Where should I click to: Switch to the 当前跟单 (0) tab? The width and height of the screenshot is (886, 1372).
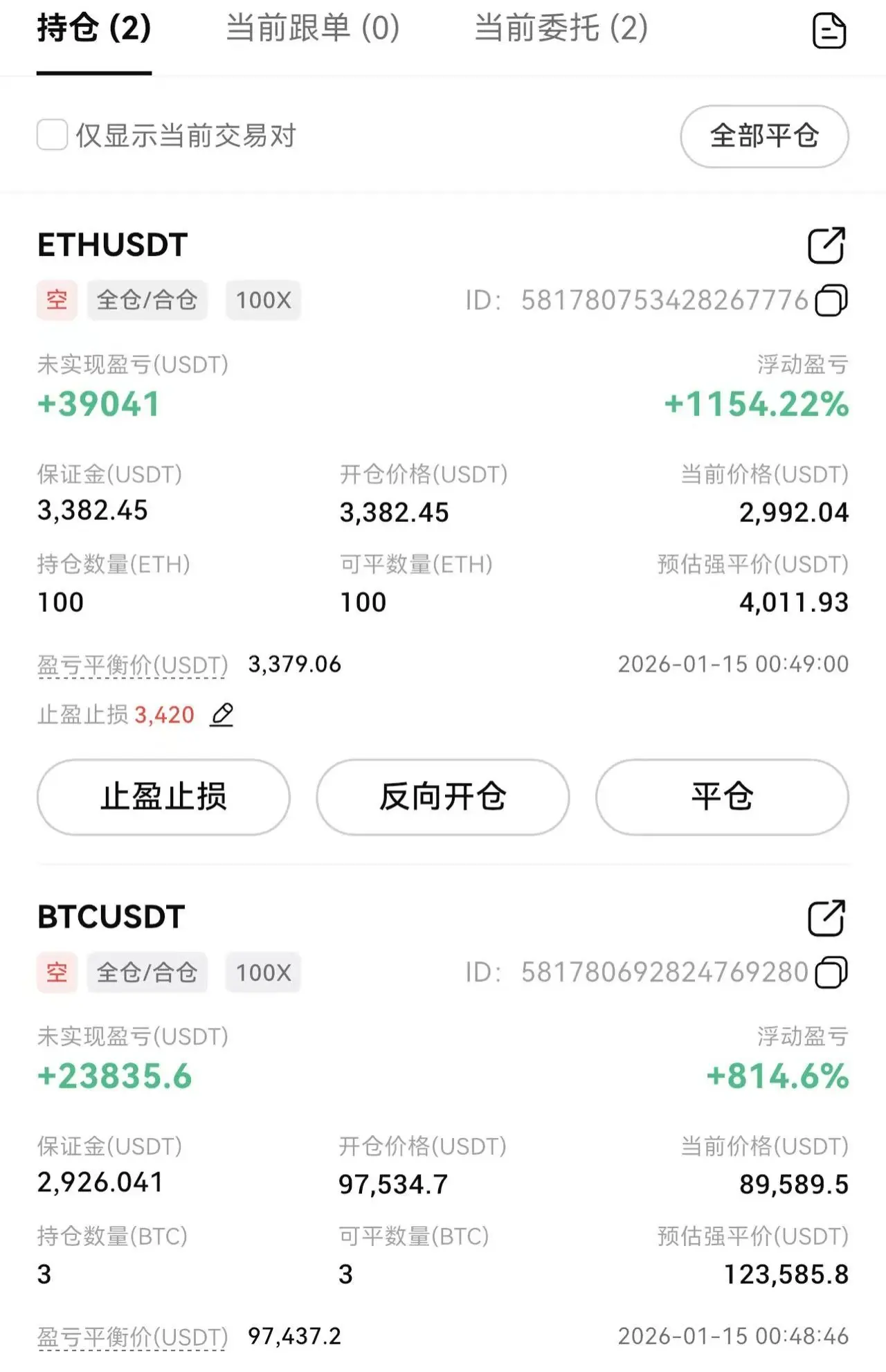click(312, 29)
